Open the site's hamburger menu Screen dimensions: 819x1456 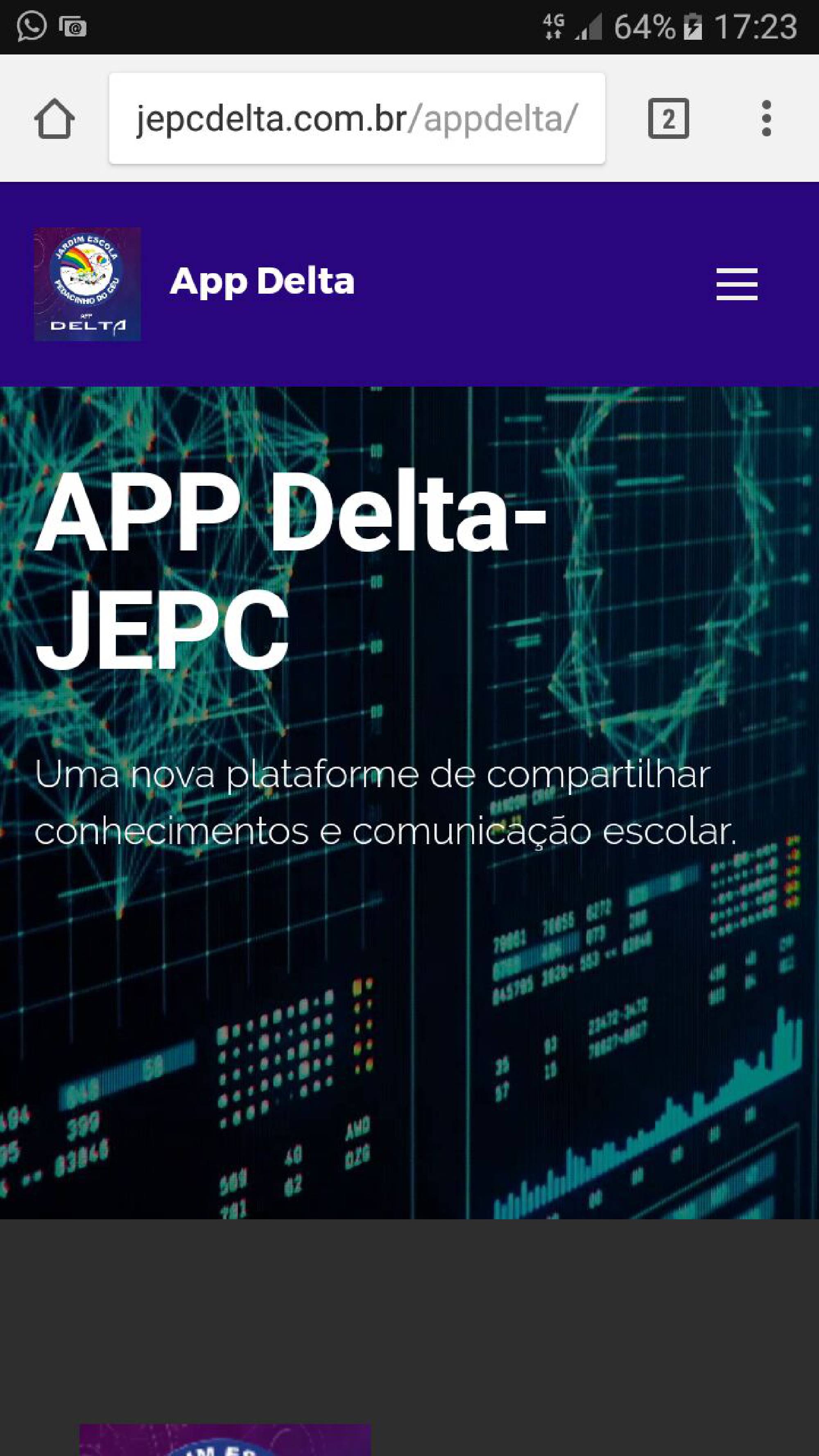[x=736, y=284]
